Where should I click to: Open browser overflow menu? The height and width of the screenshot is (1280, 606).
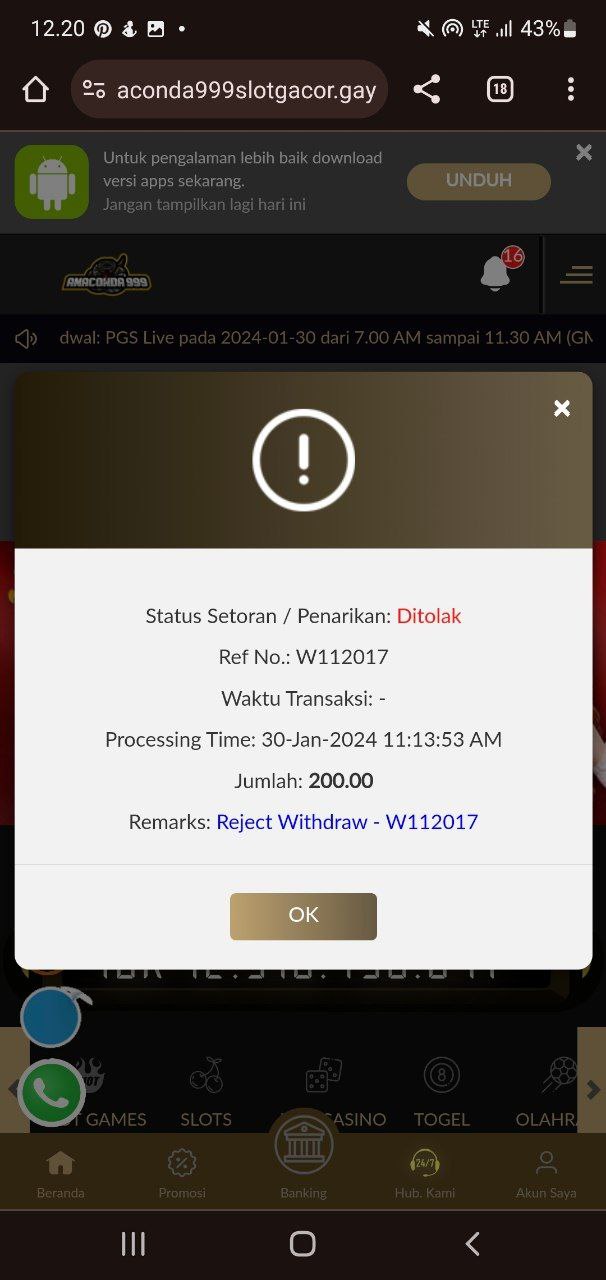[x=570, y=90]
